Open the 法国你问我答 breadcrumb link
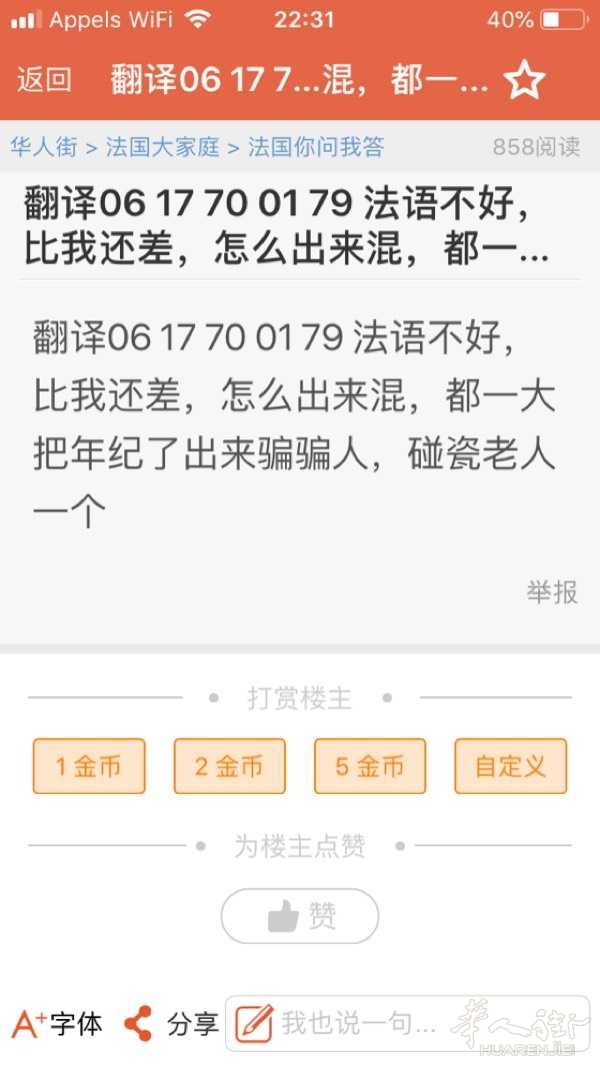 (x=316, y=147)
